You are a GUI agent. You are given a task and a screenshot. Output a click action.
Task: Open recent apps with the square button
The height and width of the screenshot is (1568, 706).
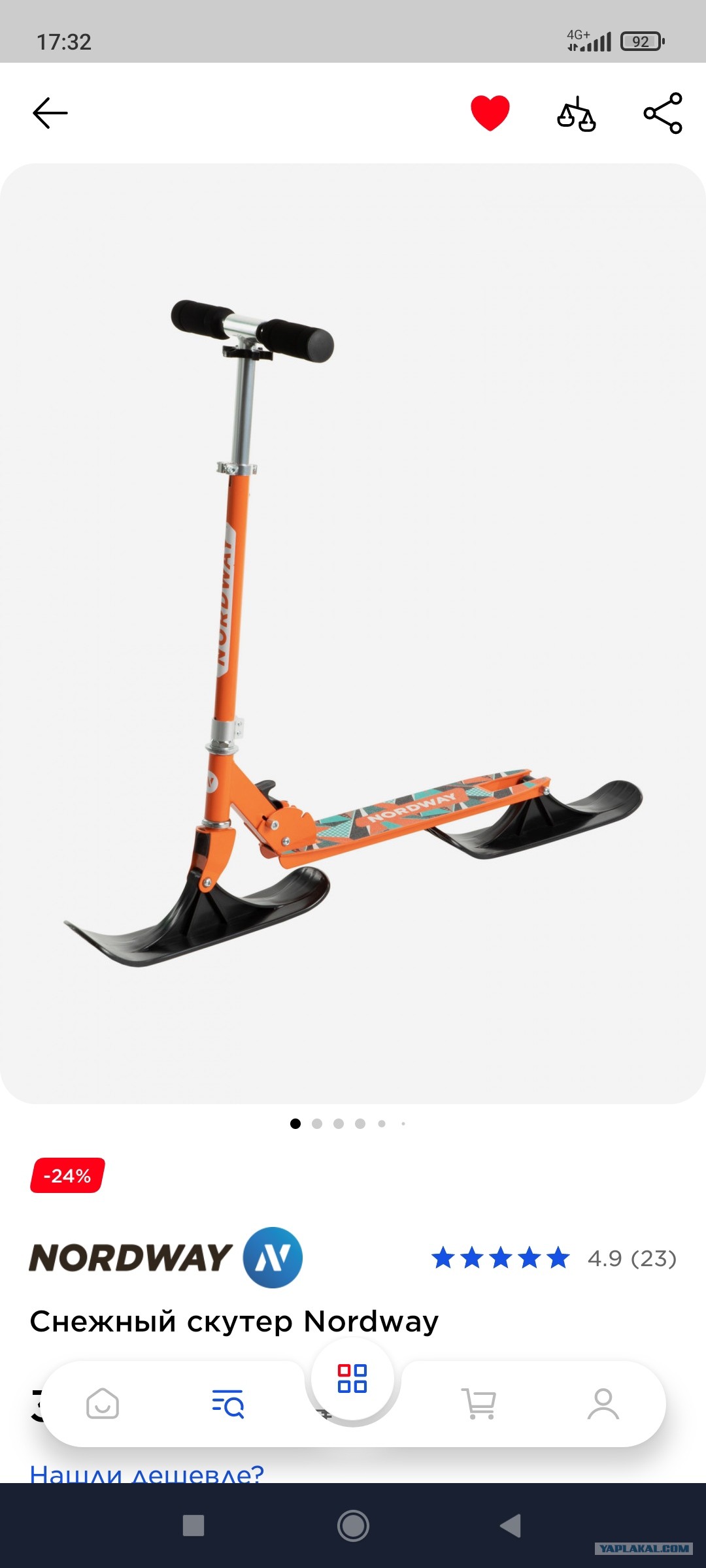(x=193, y=1526)
